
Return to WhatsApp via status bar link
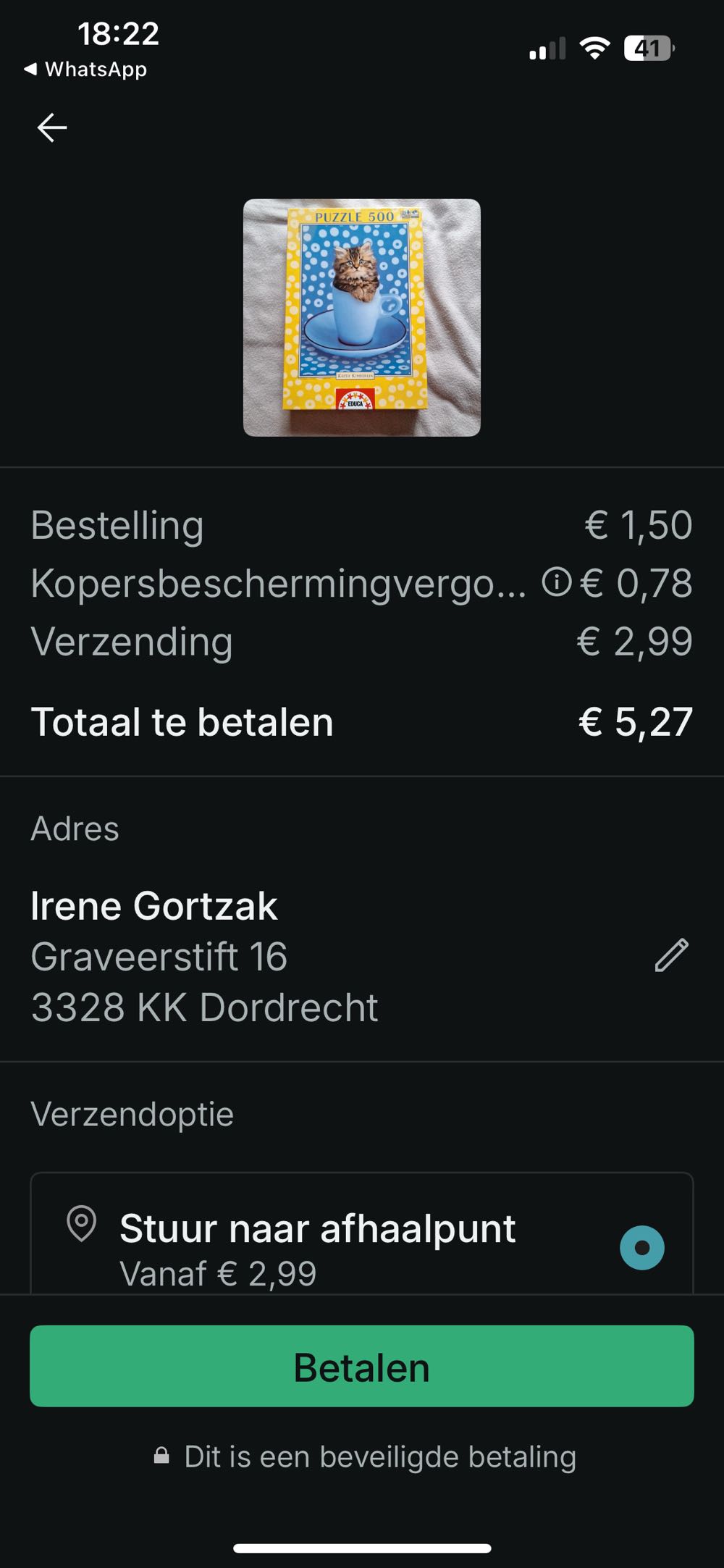85,70
